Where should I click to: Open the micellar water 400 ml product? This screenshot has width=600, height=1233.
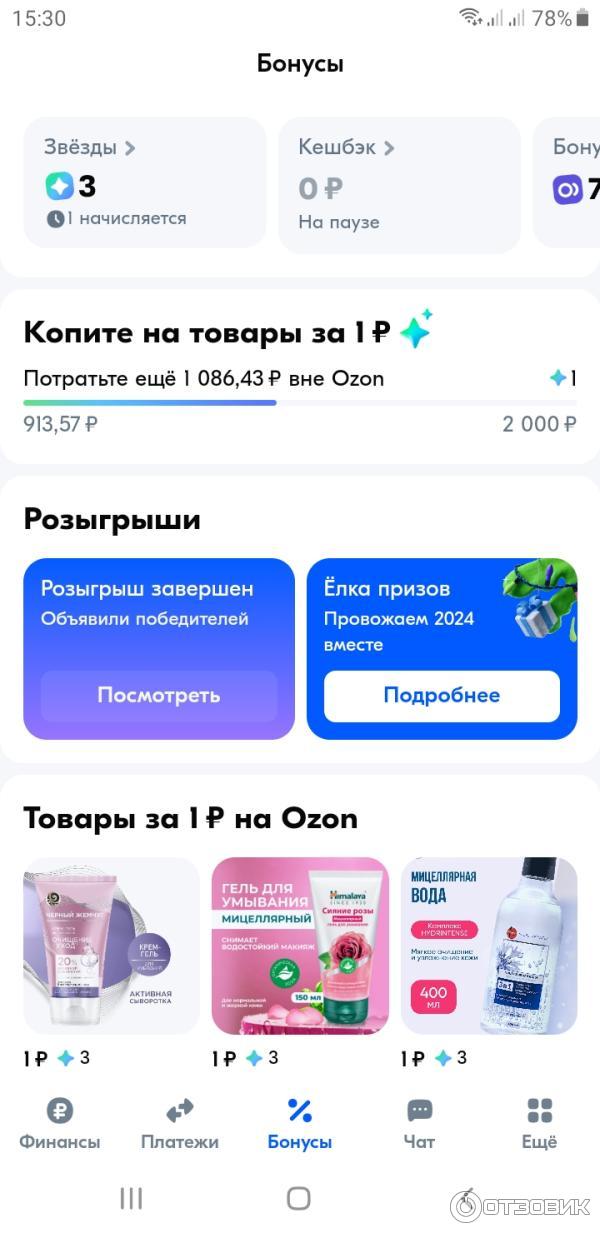tap(489, 945)
